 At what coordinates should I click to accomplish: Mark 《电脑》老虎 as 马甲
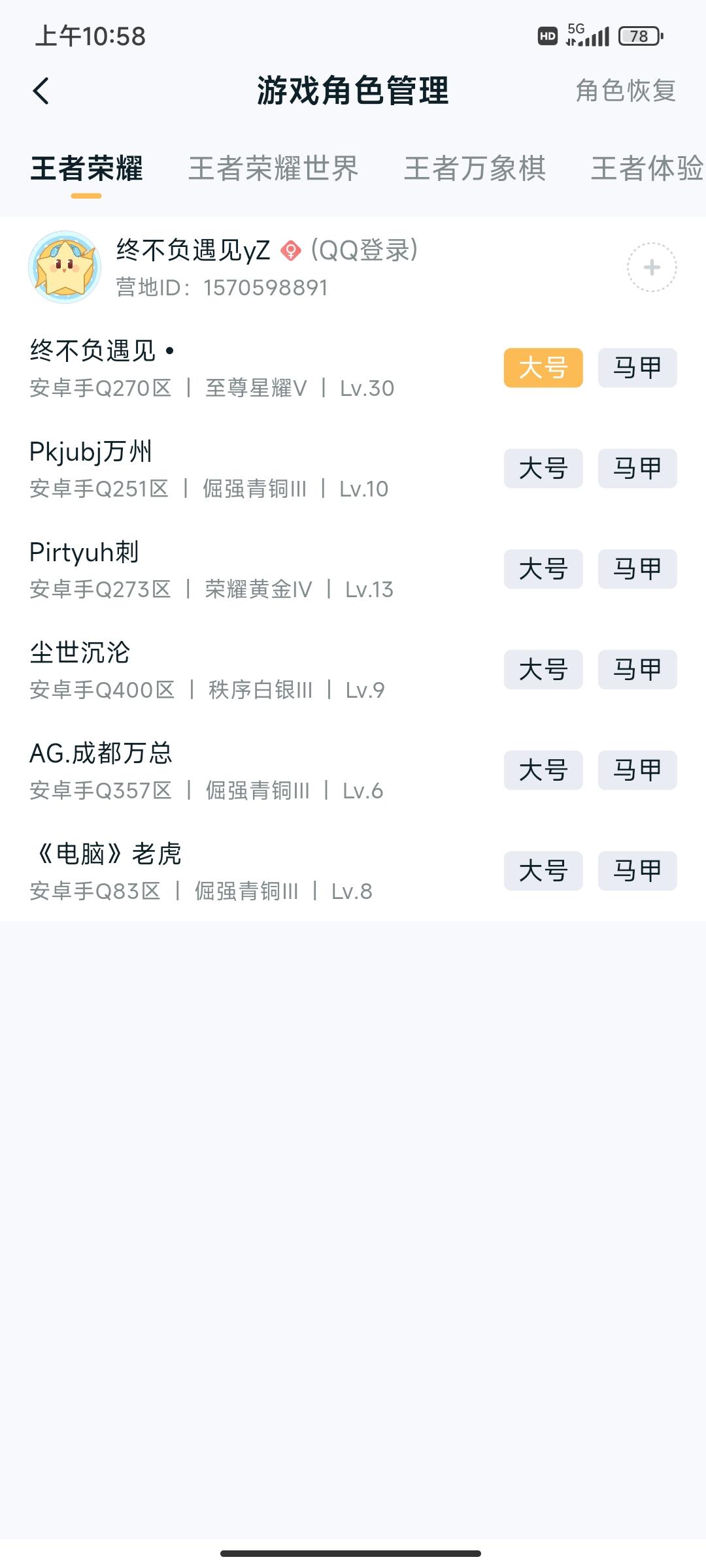coord(637,872)
